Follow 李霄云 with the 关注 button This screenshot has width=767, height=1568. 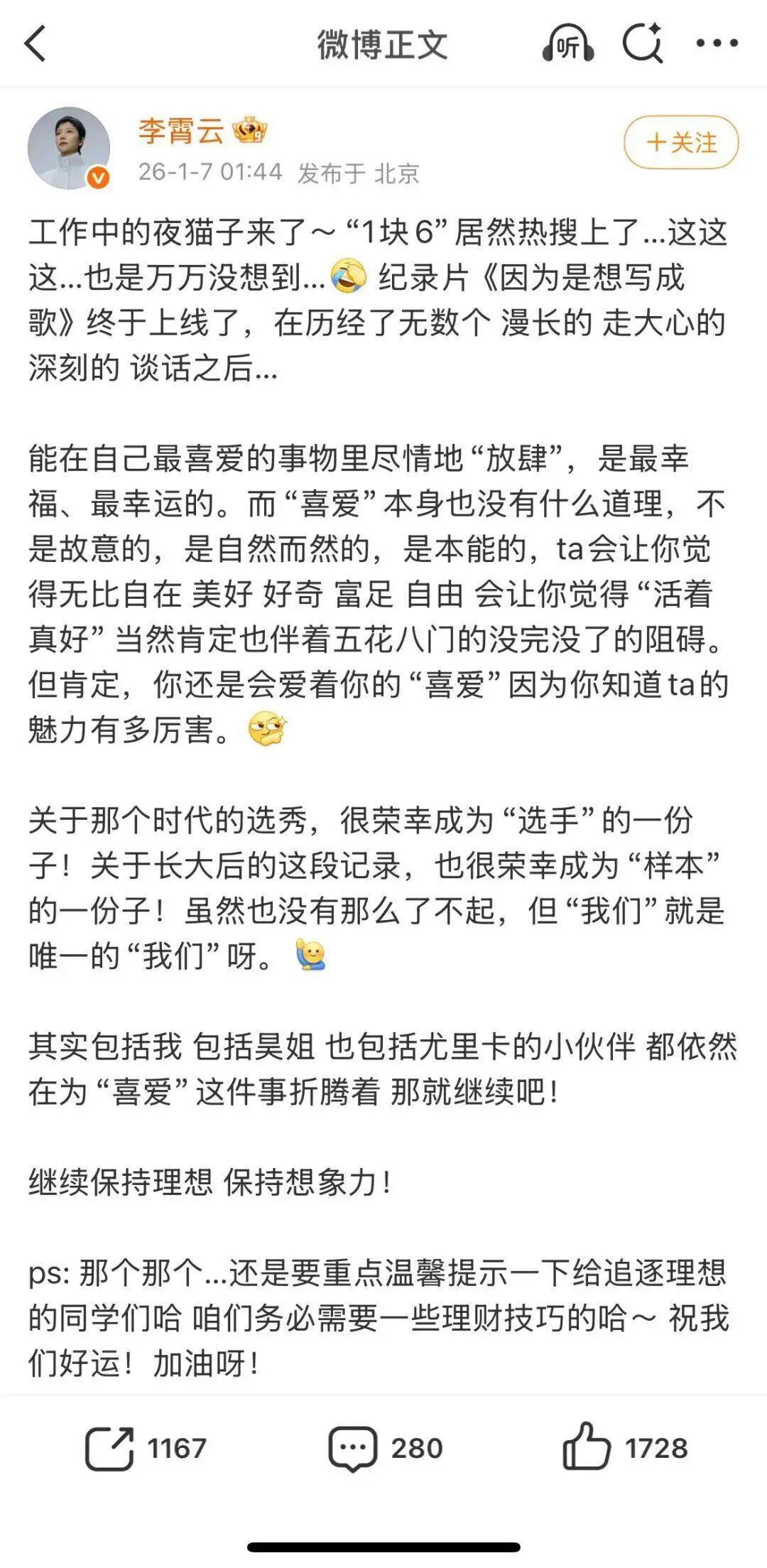tap(680, 142)
